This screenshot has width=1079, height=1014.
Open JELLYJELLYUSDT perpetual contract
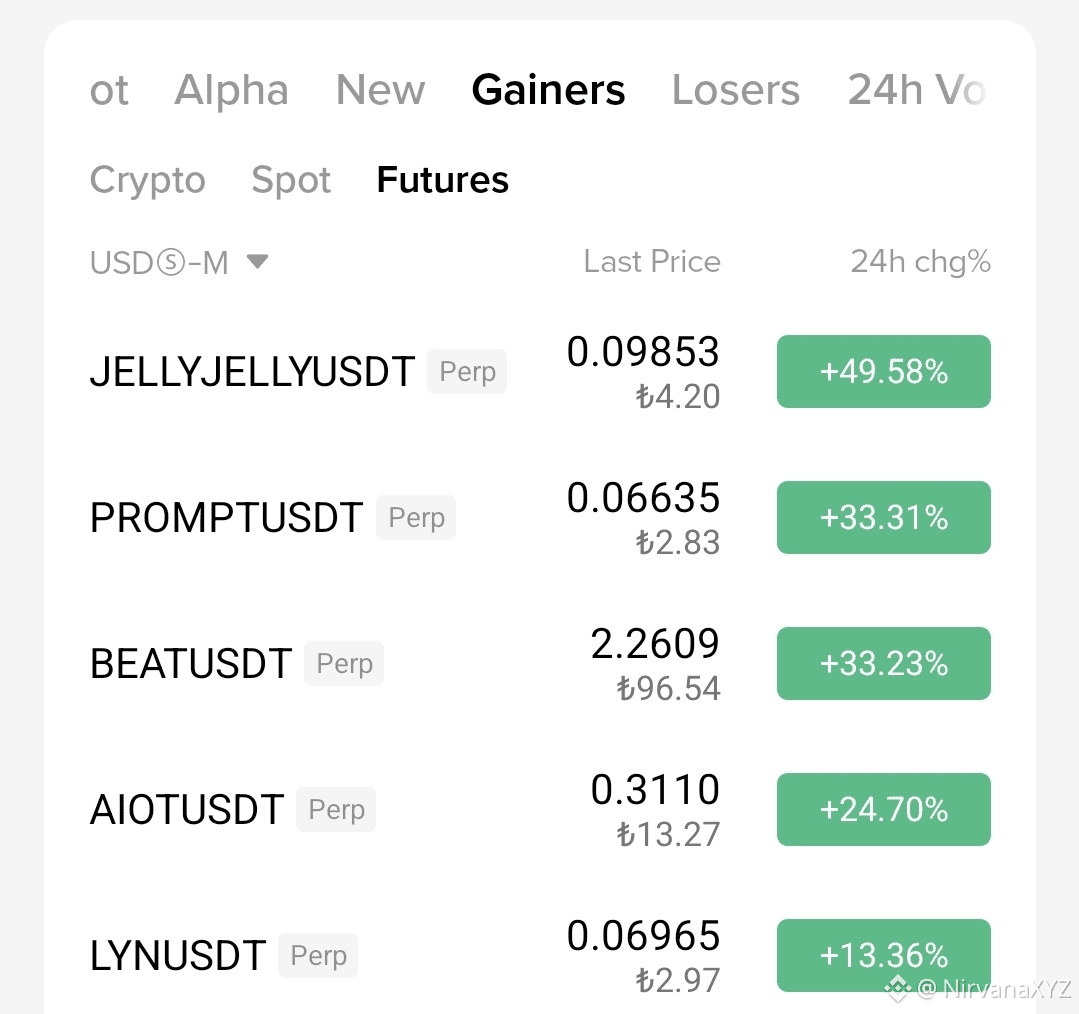point(252,372)
